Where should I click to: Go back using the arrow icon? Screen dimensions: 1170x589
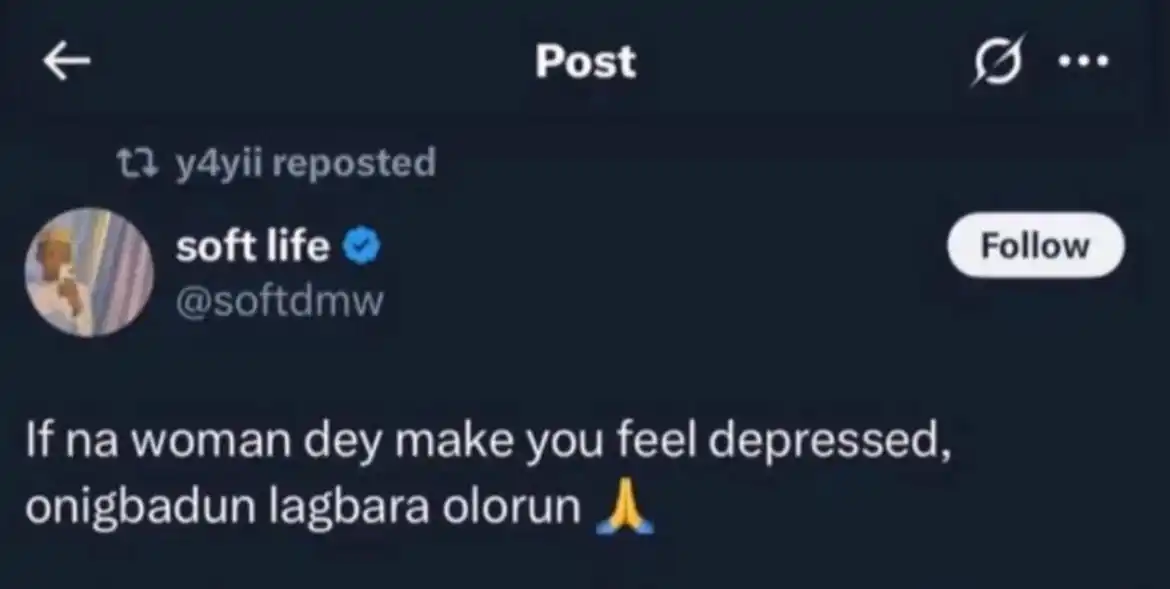(x=67, y=62)
